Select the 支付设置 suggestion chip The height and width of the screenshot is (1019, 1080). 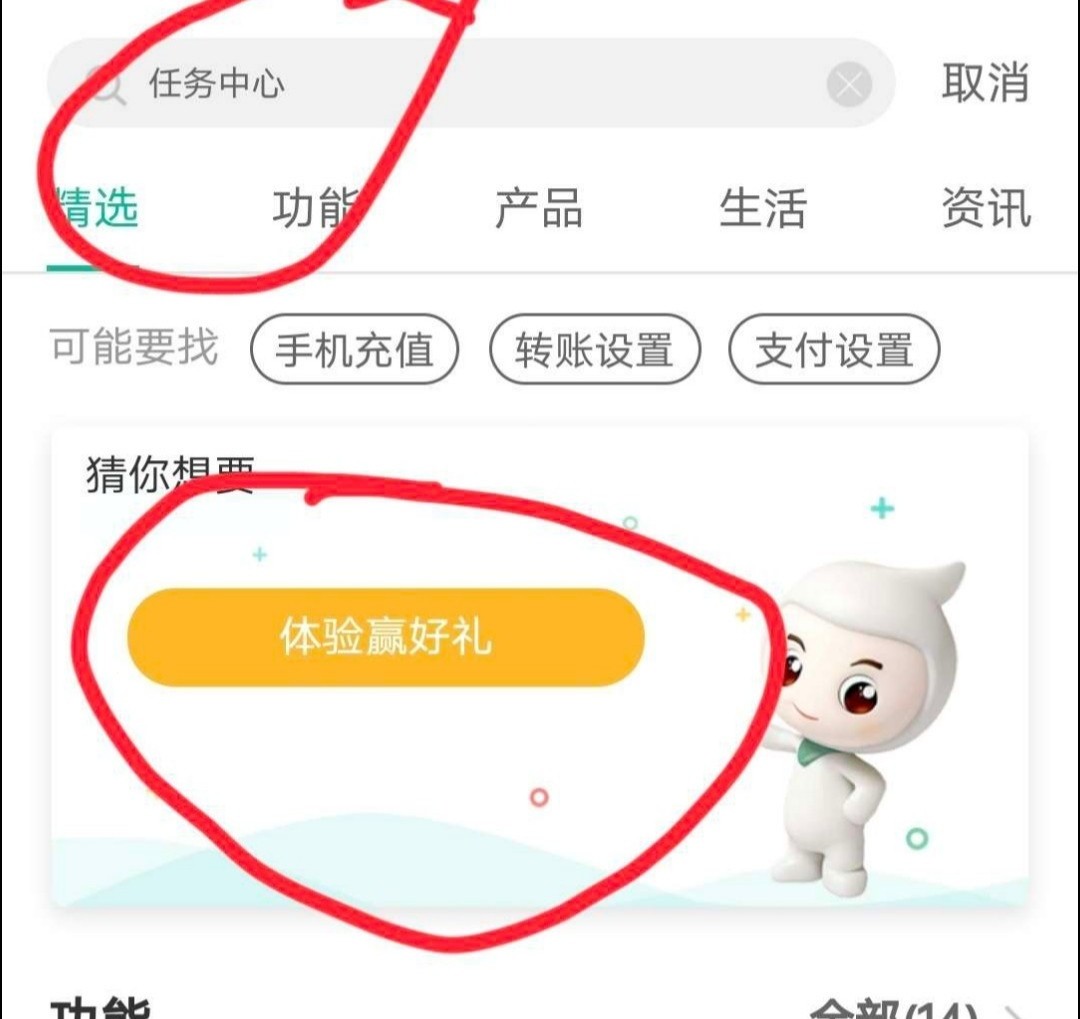[x=834, y=350]
